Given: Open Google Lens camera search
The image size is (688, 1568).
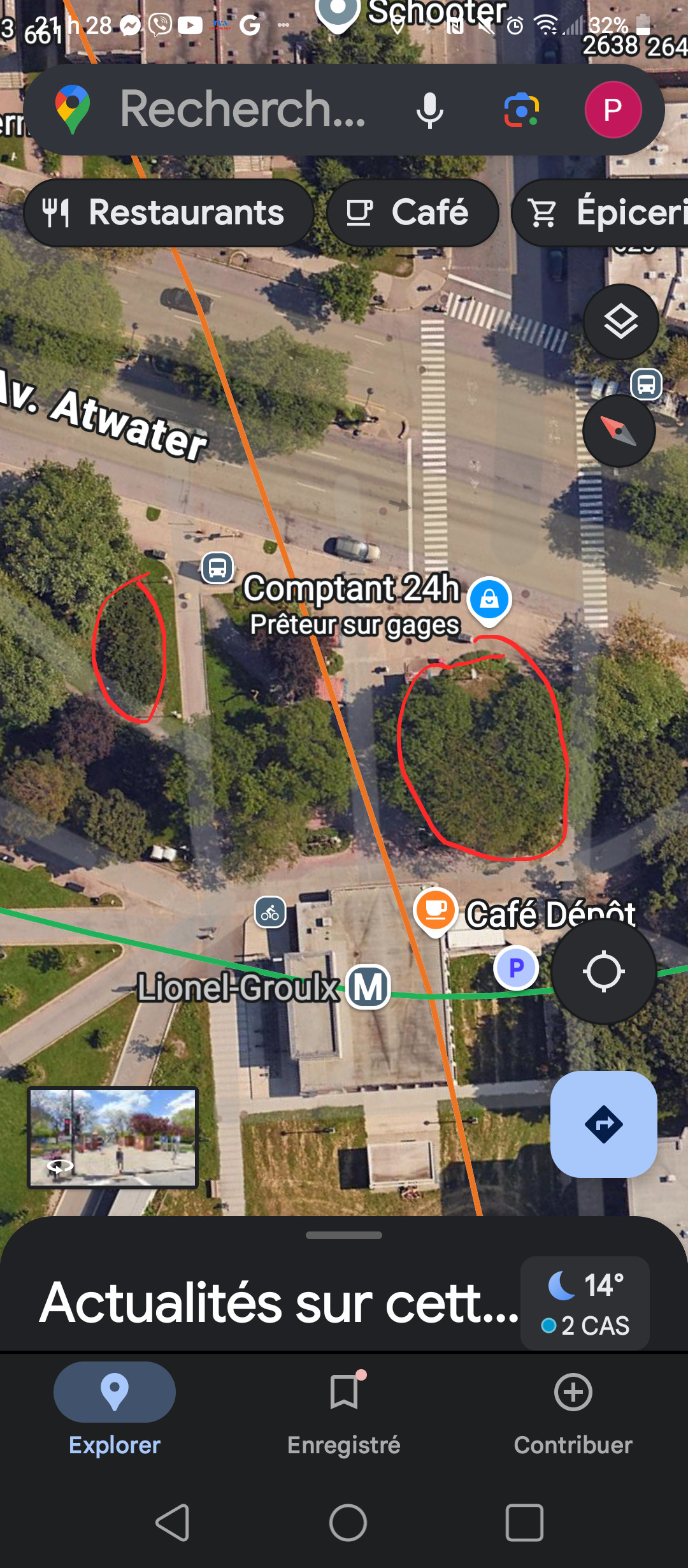Looking at the screenshot, I should pos(522,110).
